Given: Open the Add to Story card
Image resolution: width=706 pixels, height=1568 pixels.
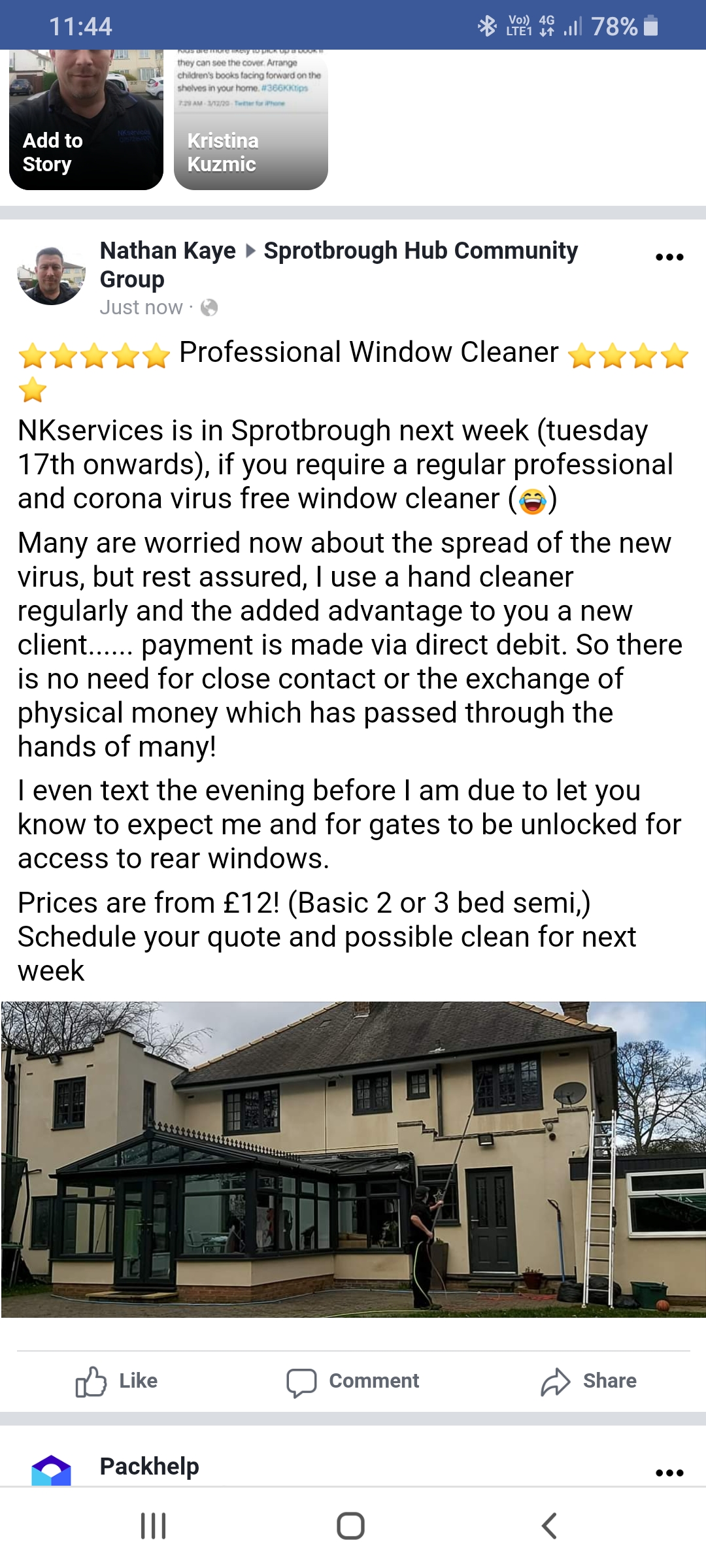Looking at the screenshot, I should (x=86, y=121).
